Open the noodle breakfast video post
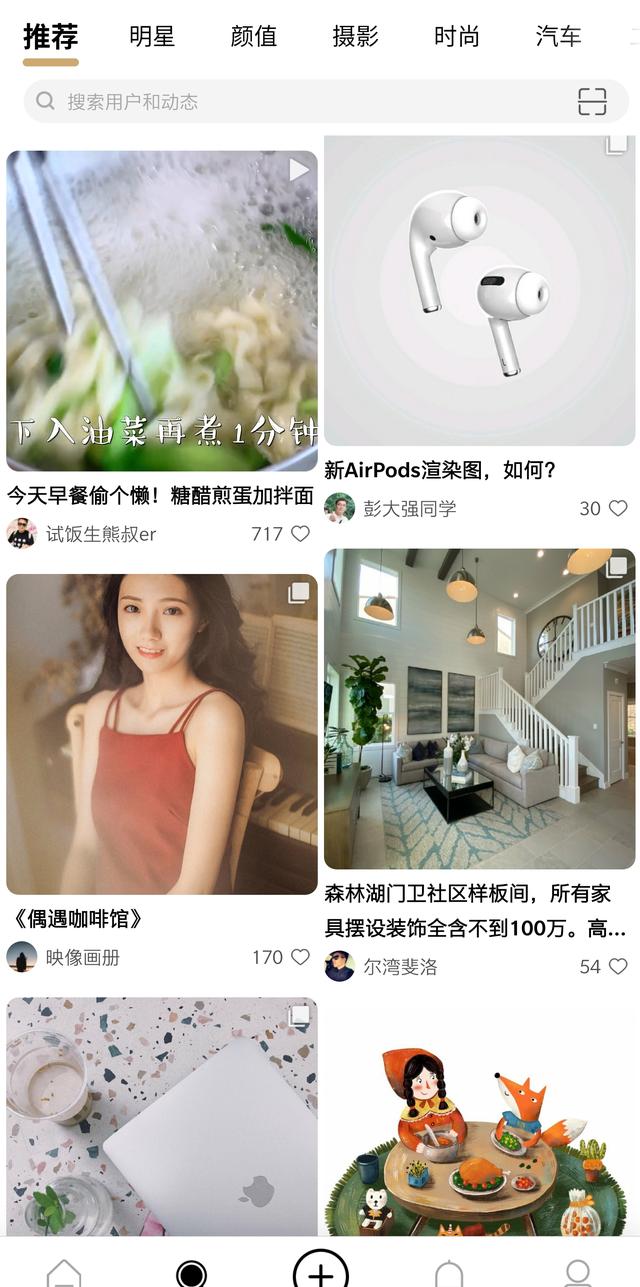The height and width of the screenshot is (1287, 640). [162, 310]
